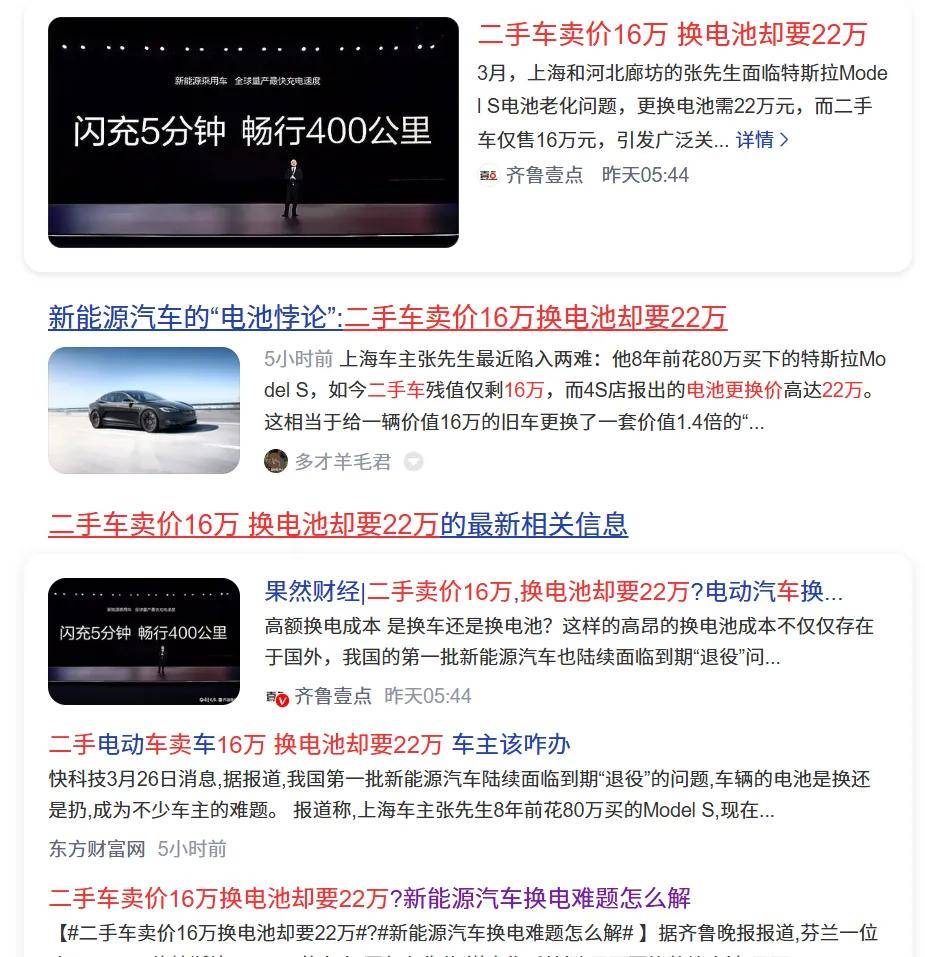Open the black Tesla Model S thumbnail
The width and height of the screenshot is (925, 957).
point(144,410)
